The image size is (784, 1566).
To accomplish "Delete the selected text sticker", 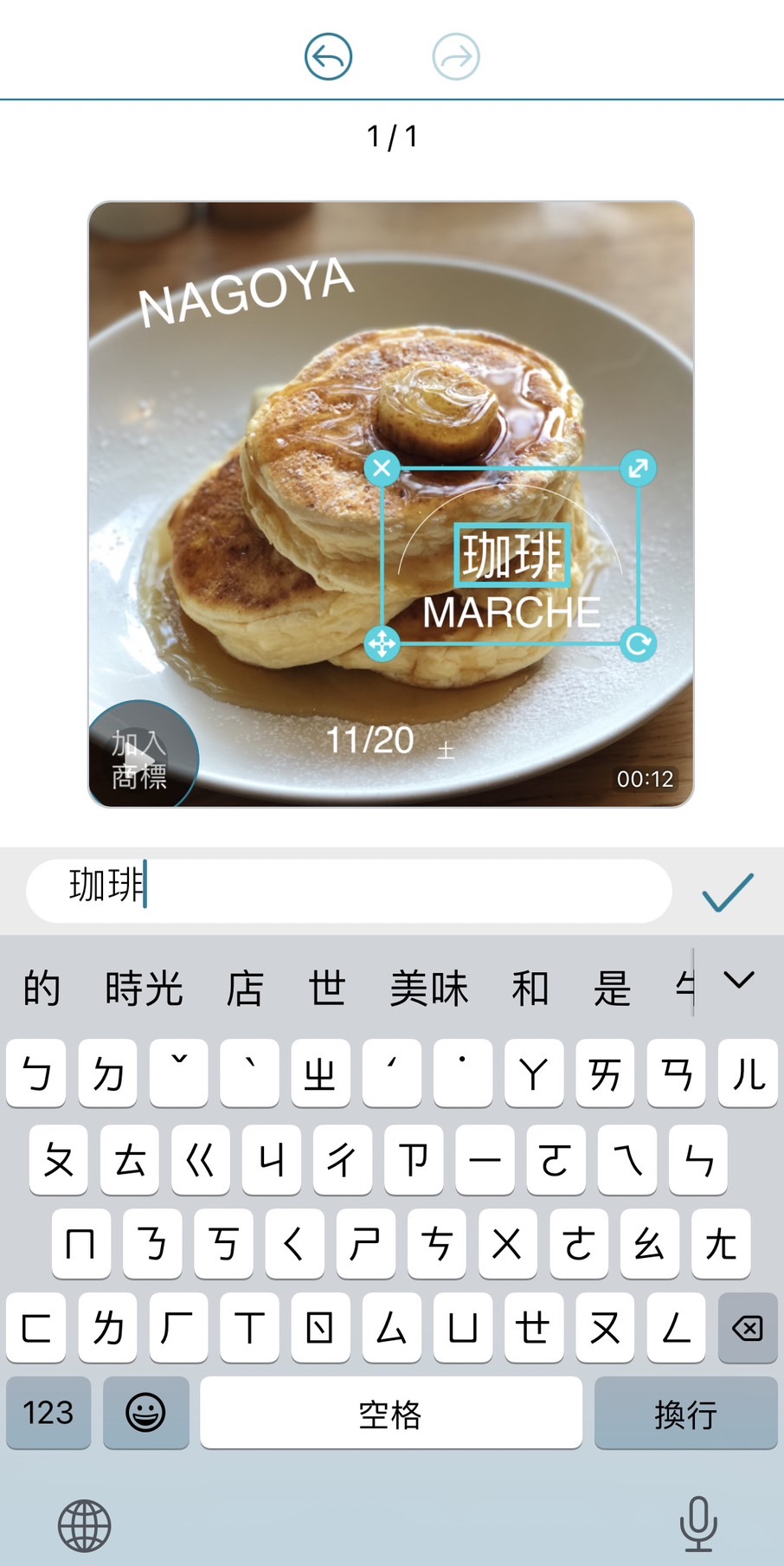I will click(x=382, y=469).
